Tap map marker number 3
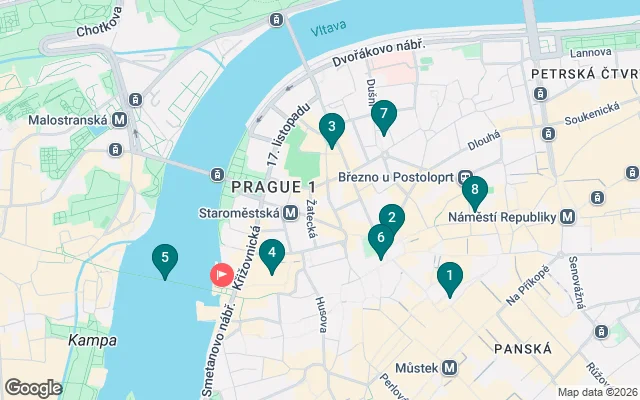This screenshot has width=640, height=400. click(x=331, y=127)
